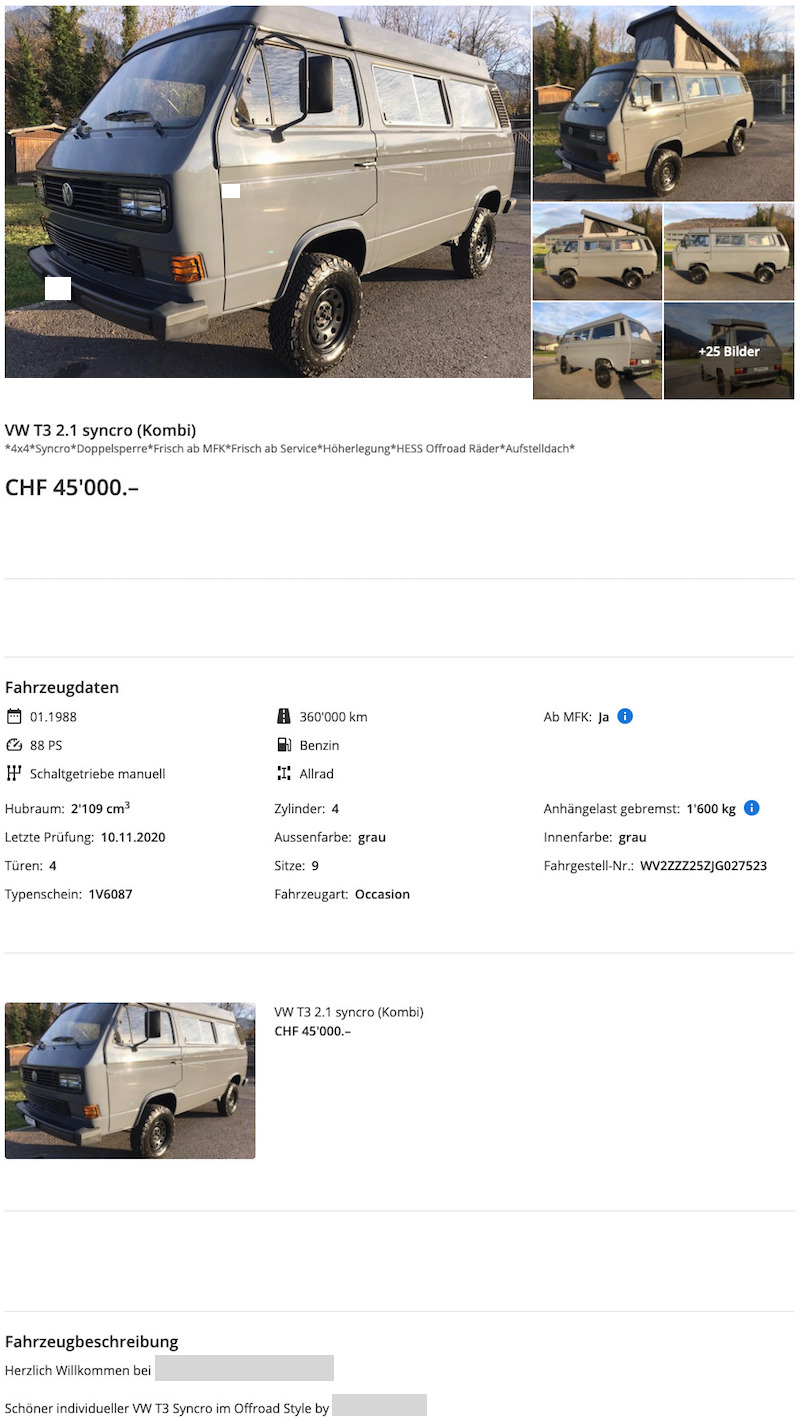The image size is (800, 1421).
Task: View photo with pop-up roof raised
Action: tap(663, 103)
